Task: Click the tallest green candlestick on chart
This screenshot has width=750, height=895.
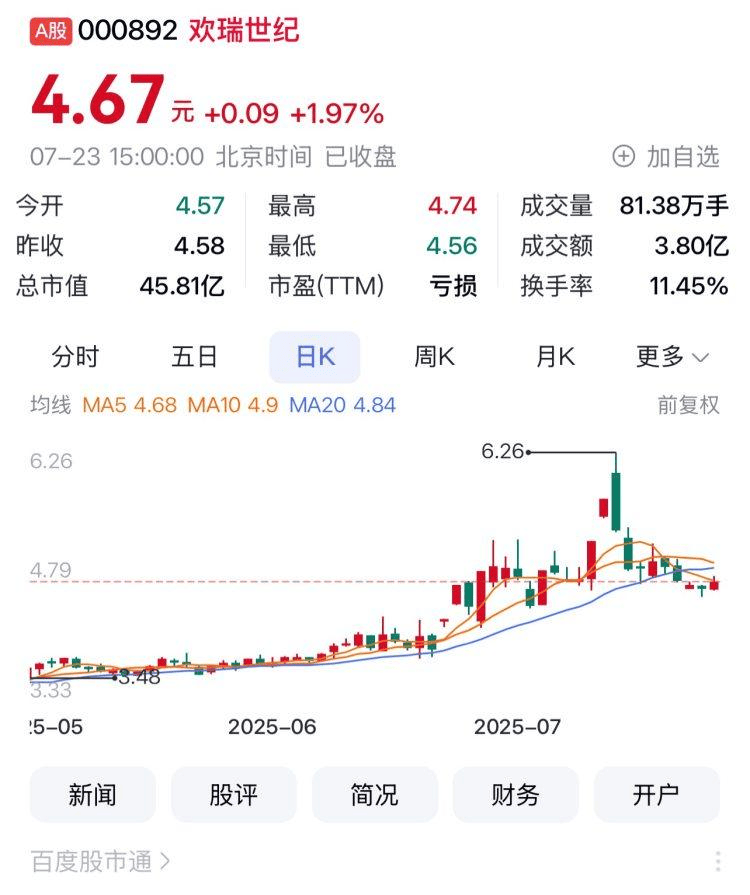Action: click(614, 500)
